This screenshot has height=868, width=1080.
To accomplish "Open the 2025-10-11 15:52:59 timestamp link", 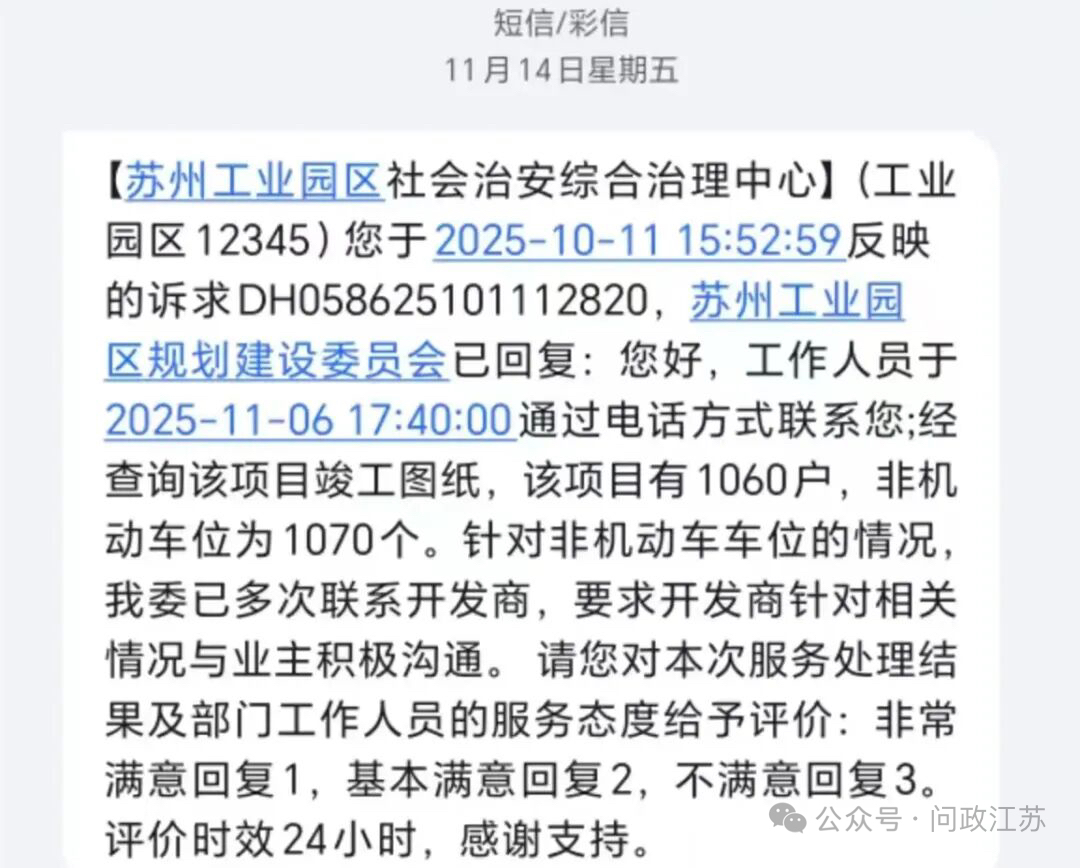I will tap(640, 242).
